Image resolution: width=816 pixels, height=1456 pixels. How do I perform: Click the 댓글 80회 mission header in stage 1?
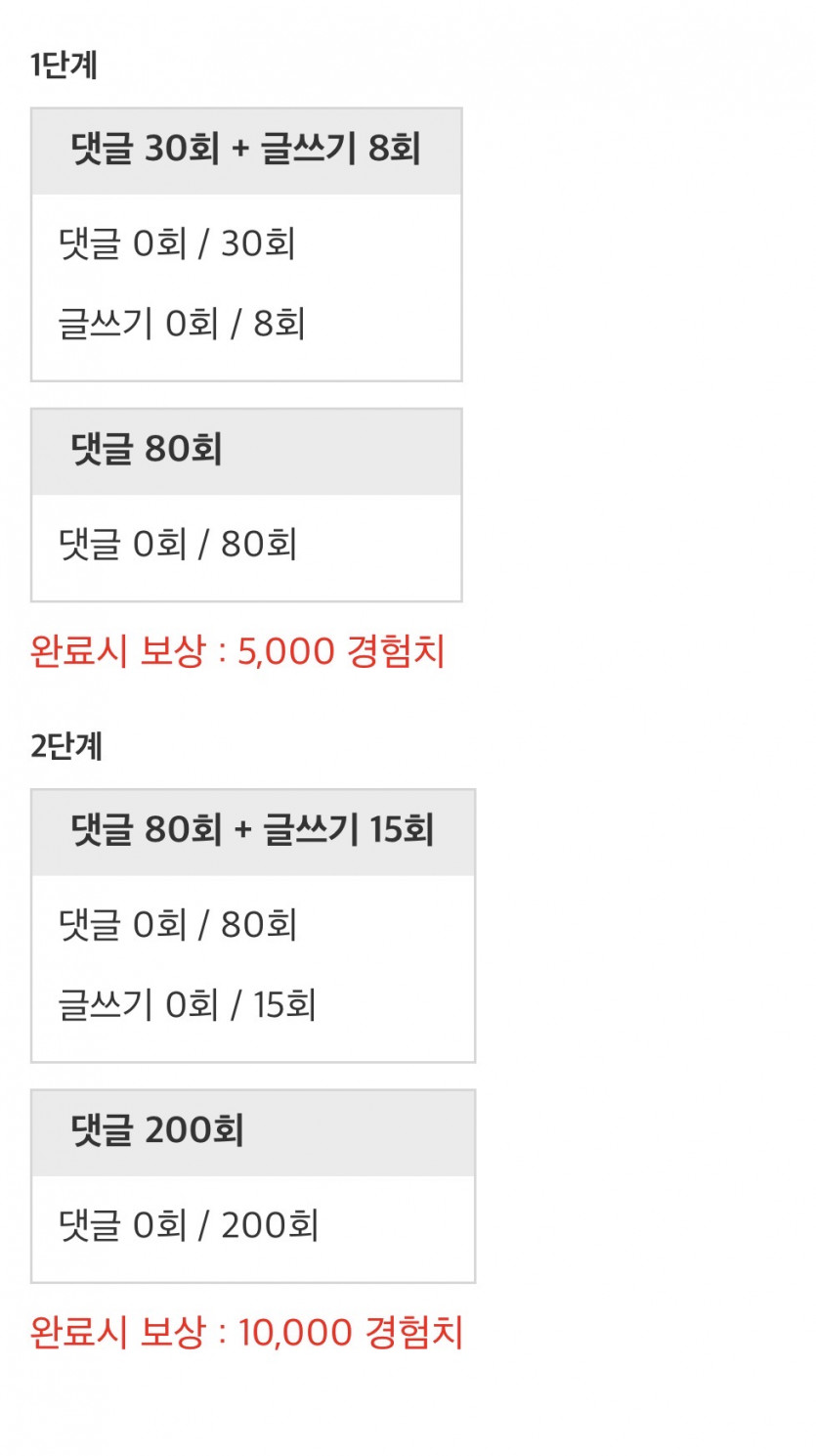(x=244, y=450)
